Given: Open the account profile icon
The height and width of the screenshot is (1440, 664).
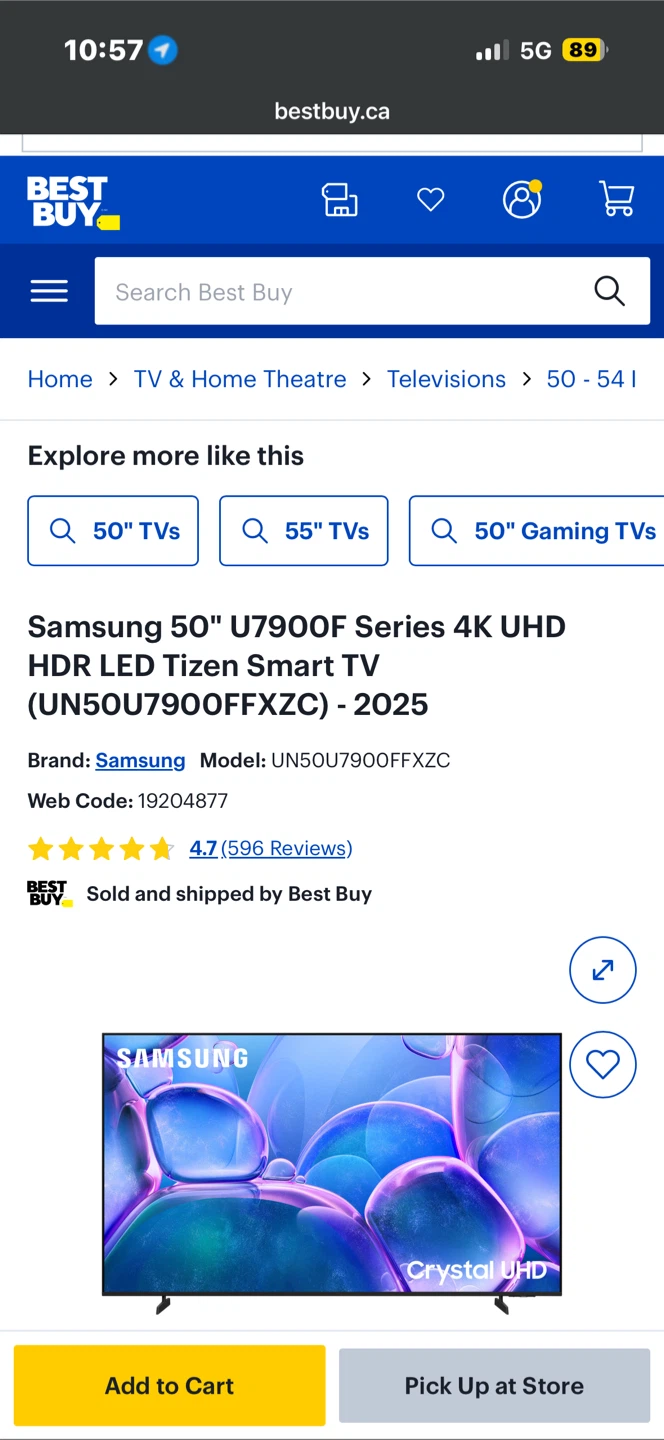Looking at the screenshot, I should tap(521, 200).
